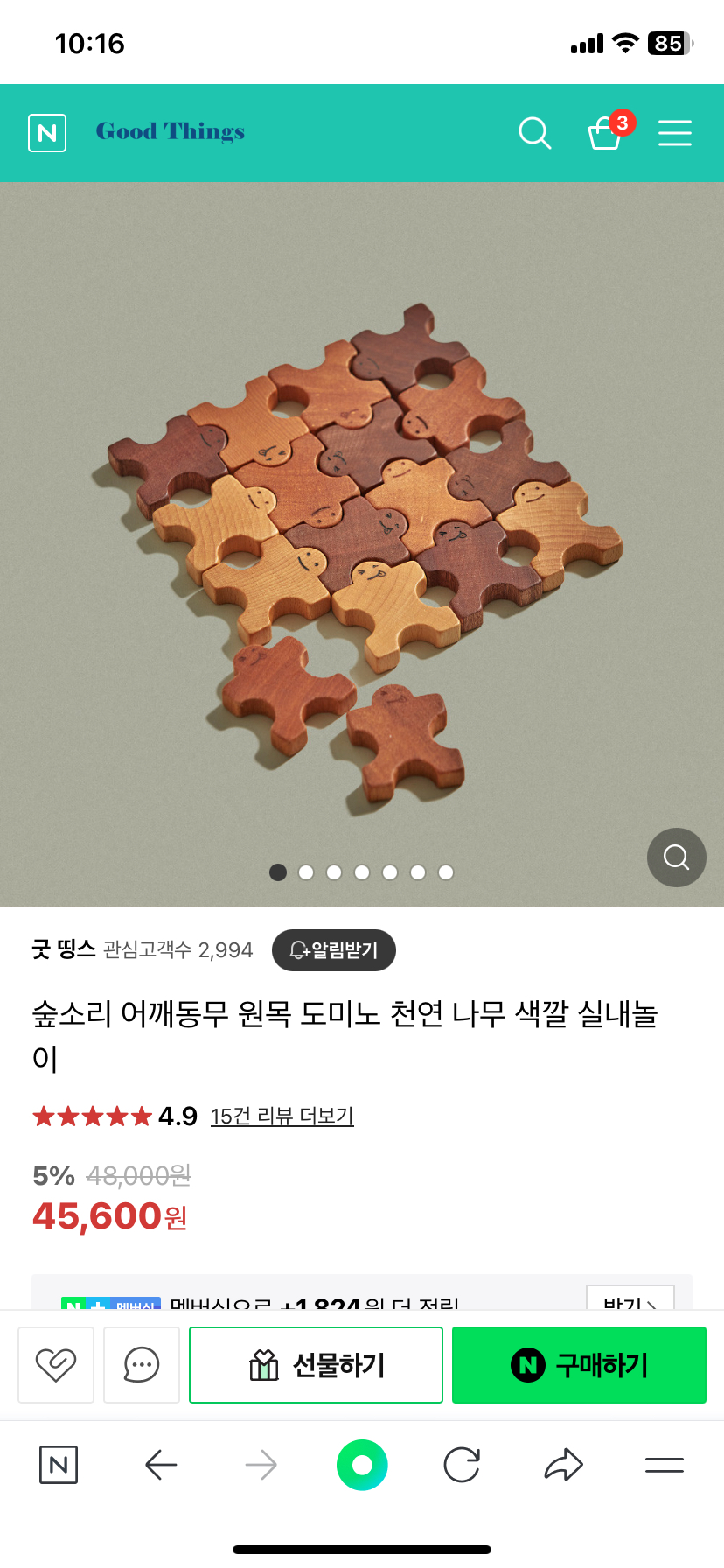Open the Good Things store home
This screenshot has height=1568, width=724.
pyautogui.click(x=171, y=131)
